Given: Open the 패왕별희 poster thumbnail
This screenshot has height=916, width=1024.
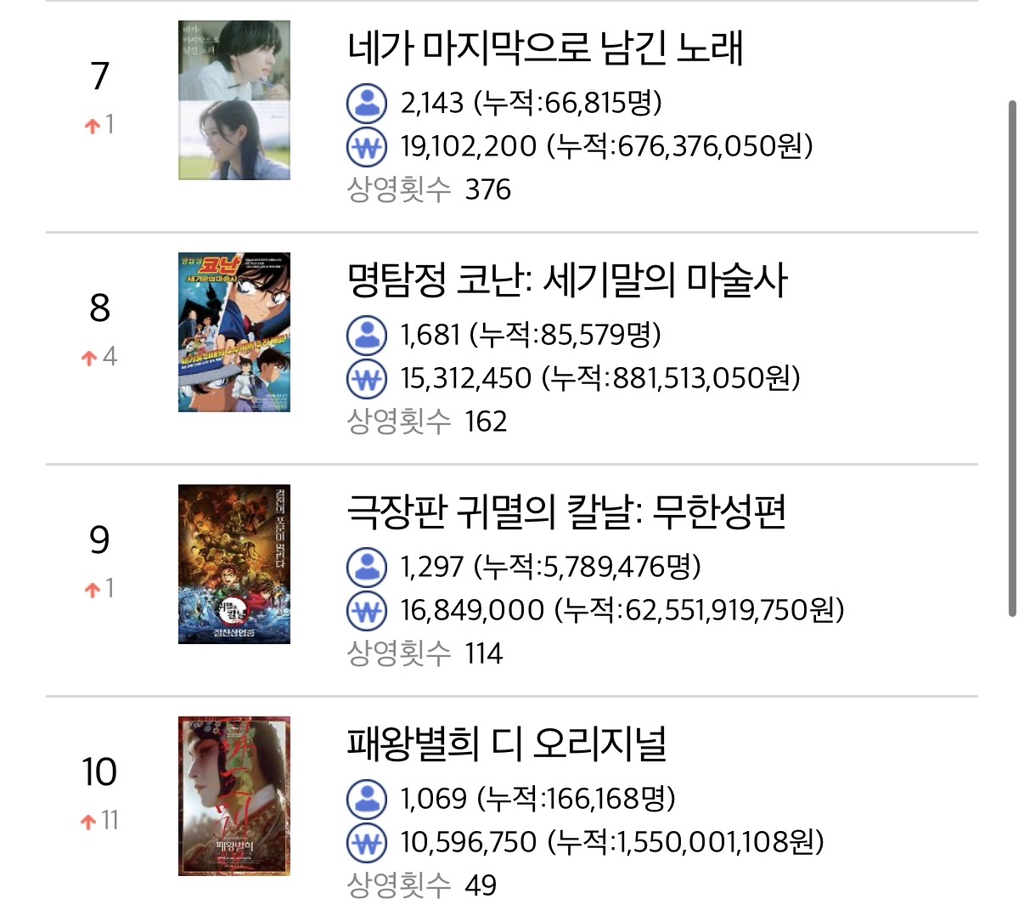Looking at the screenshot, I should coord(234,796).
